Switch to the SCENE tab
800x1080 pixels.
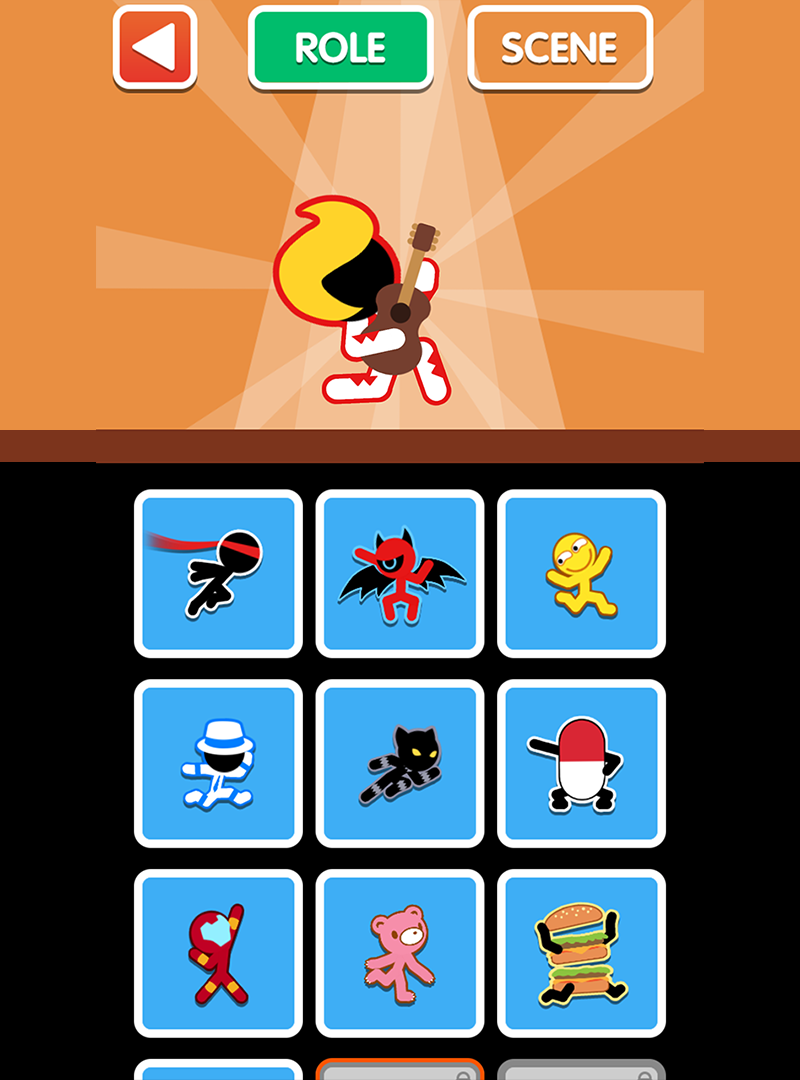[559, 47]
